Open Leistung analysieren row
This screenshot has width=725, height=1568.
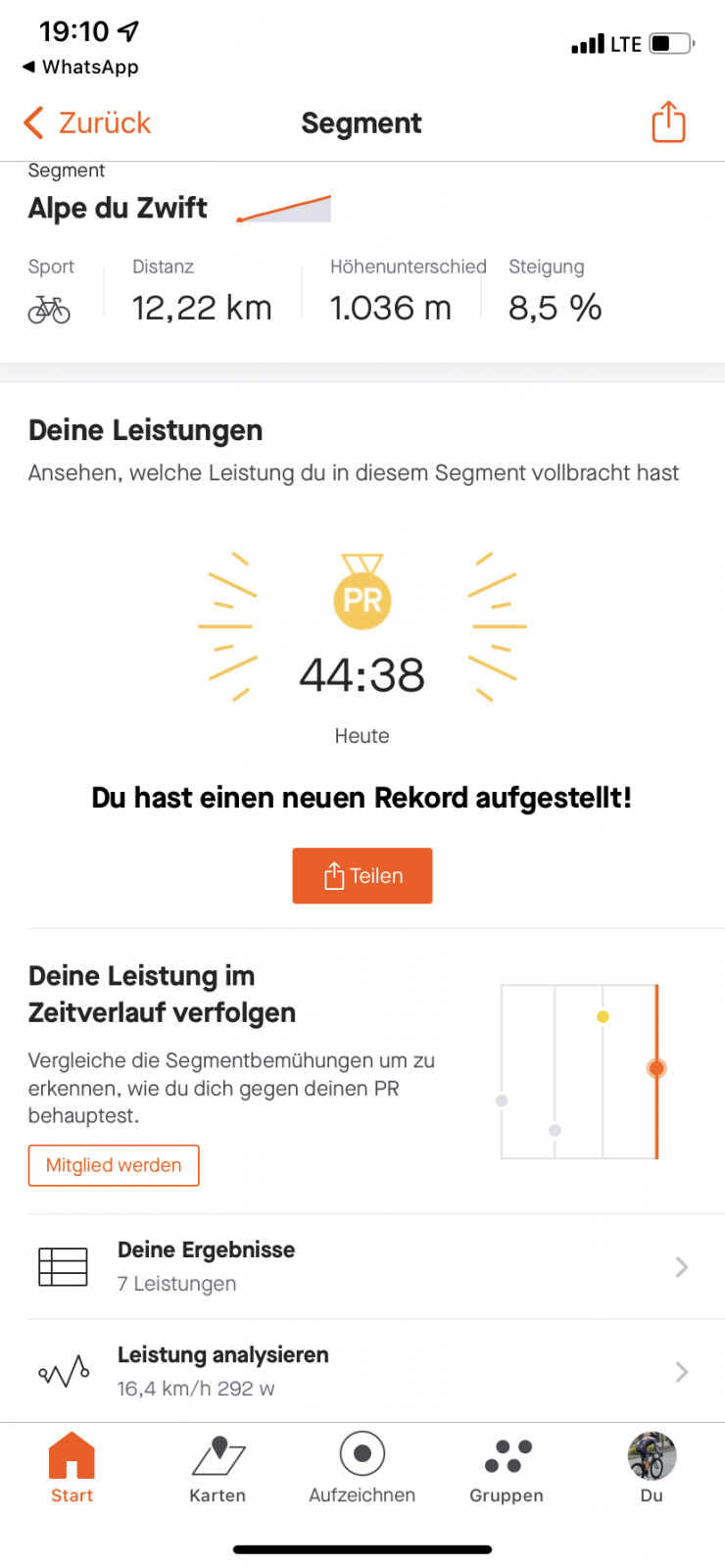pyautogui.click(x=362, y=1371)
